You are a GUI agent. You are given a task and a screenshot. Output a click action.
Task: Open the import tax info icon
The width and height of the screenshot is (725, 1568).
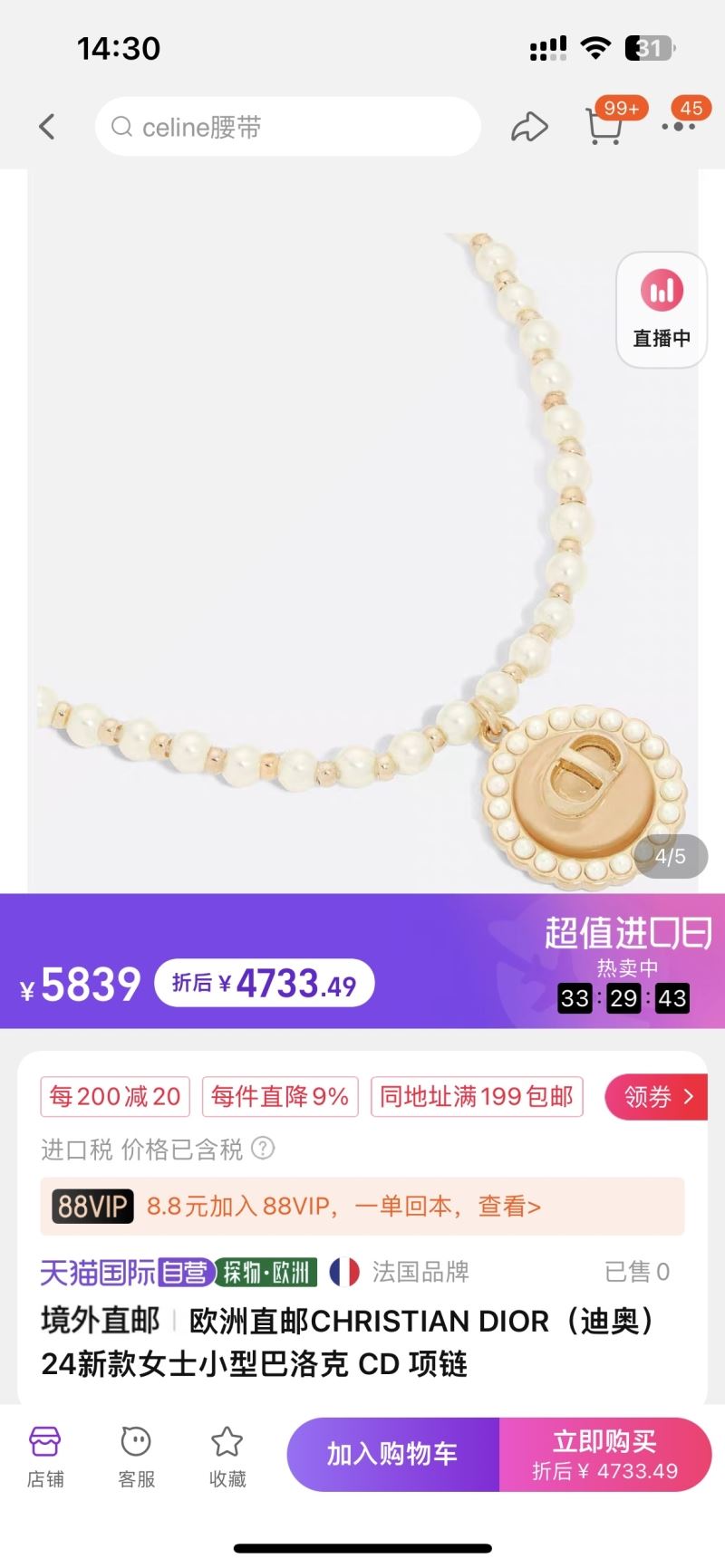[x=263, y=1149]
